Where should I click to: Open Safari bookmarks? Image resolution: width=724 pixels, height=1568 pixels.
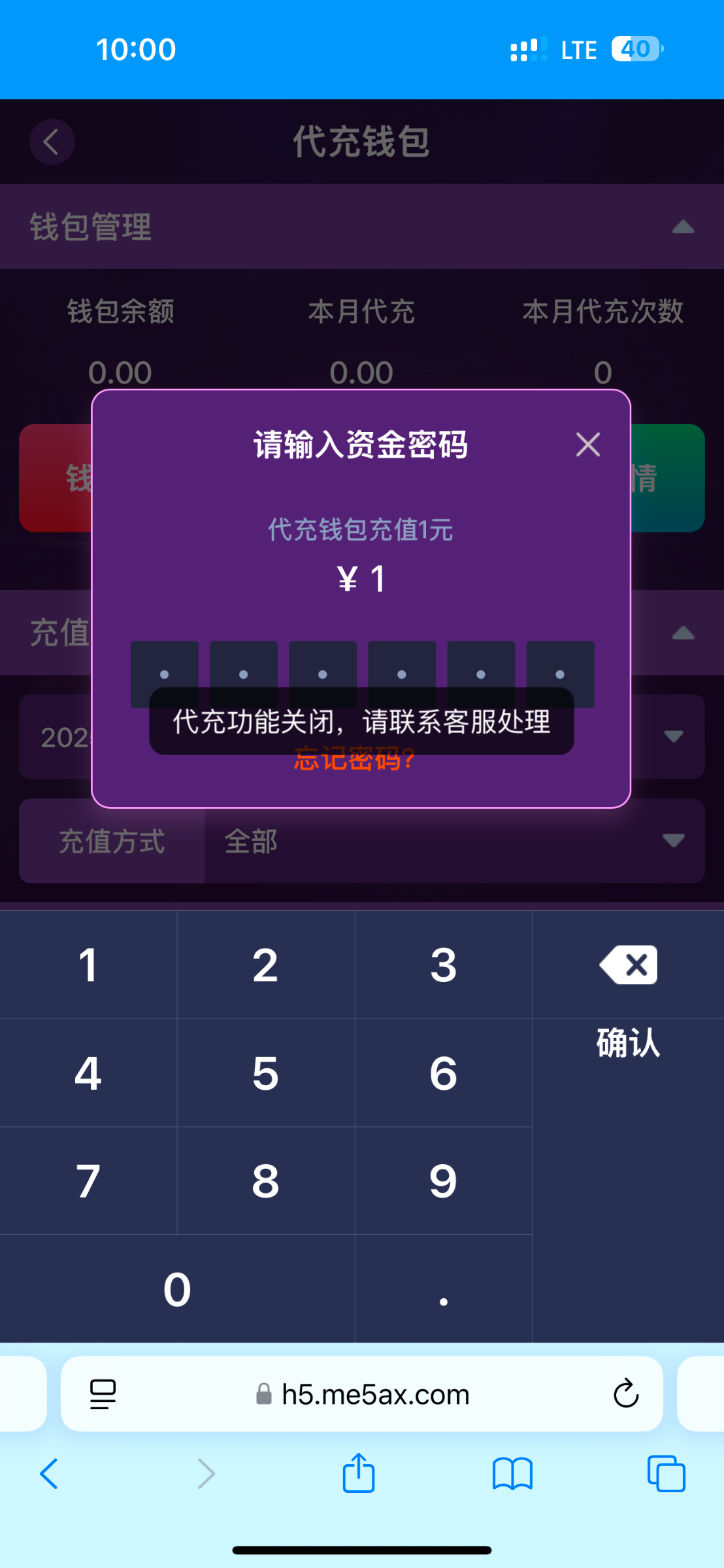[x=512, y=1474]
